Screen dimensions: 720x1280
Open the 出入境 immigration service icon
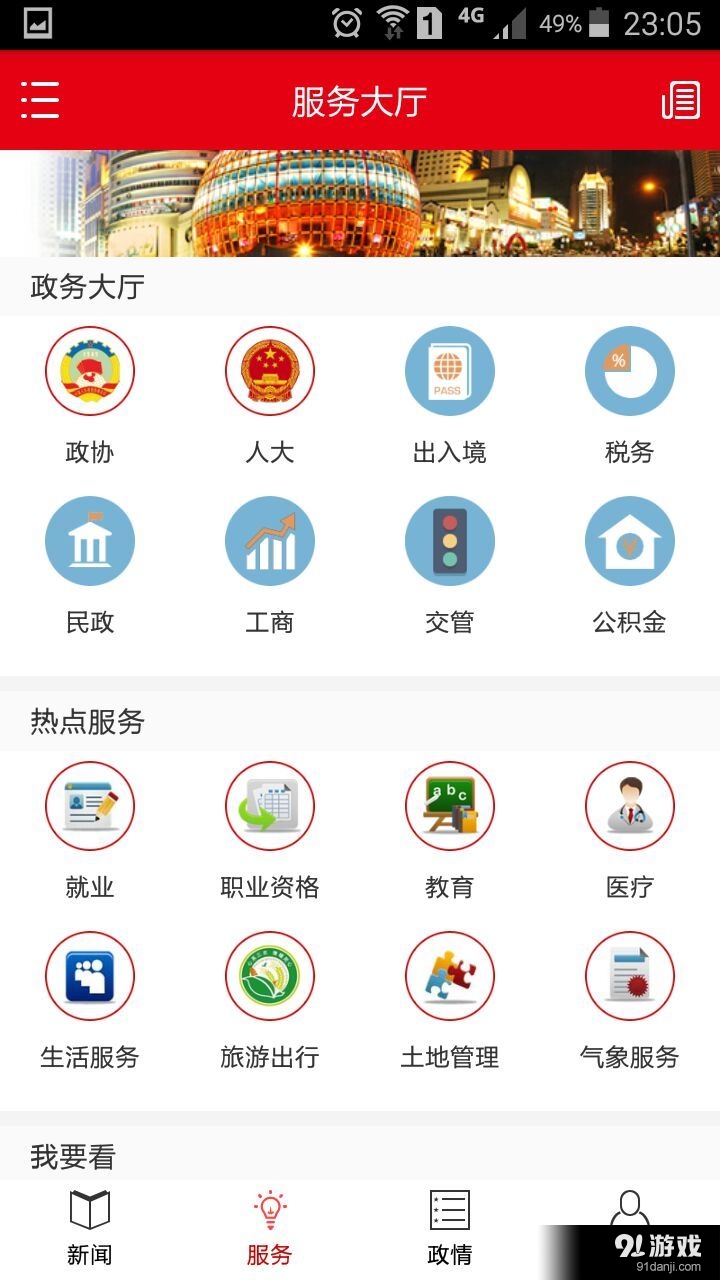pyautogui.click(x=450, y=370)
